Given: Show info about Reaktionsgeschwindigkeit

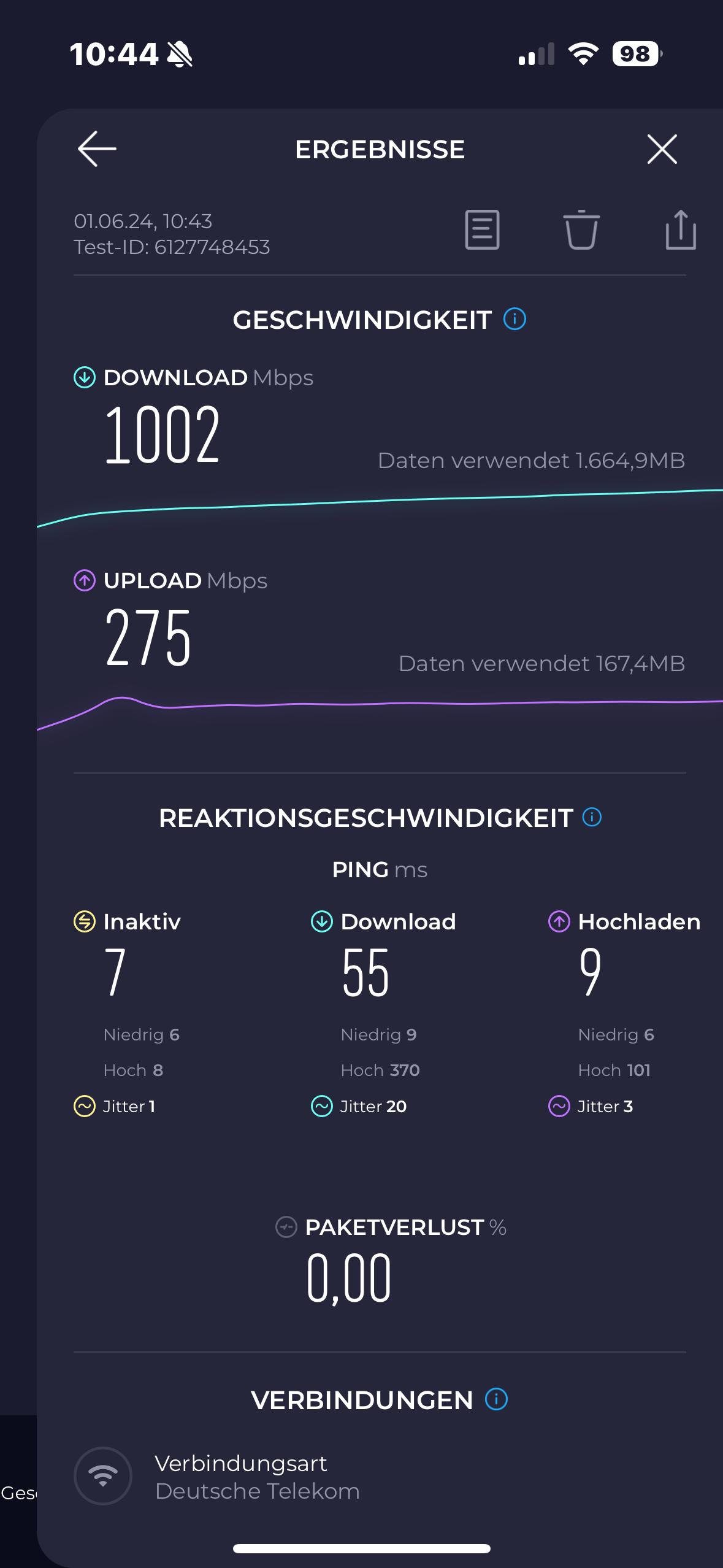Looking at the screenshot, I should (592, 817).
